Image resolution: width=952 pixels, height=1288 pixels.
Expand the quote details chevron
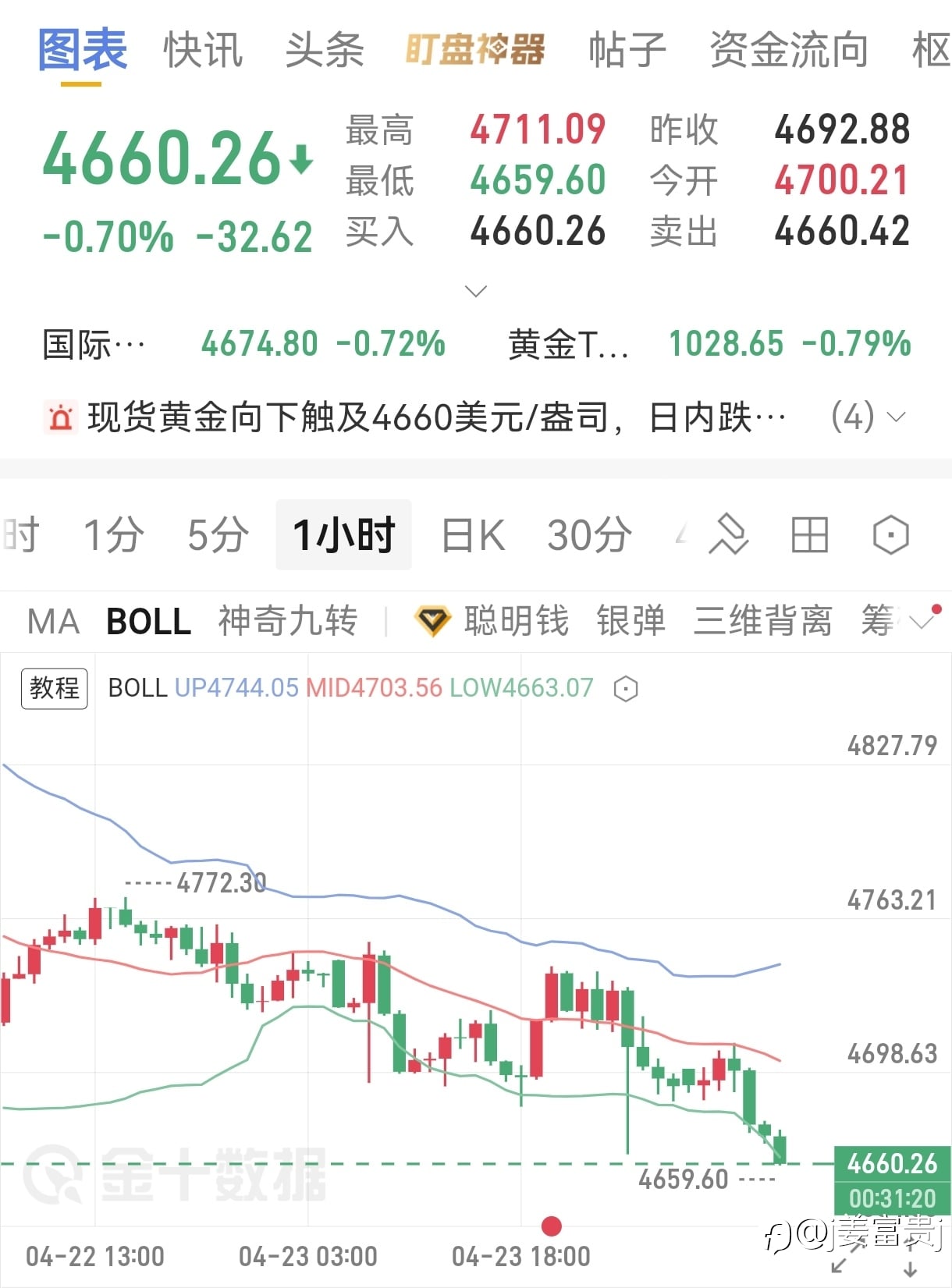[475, 291]
